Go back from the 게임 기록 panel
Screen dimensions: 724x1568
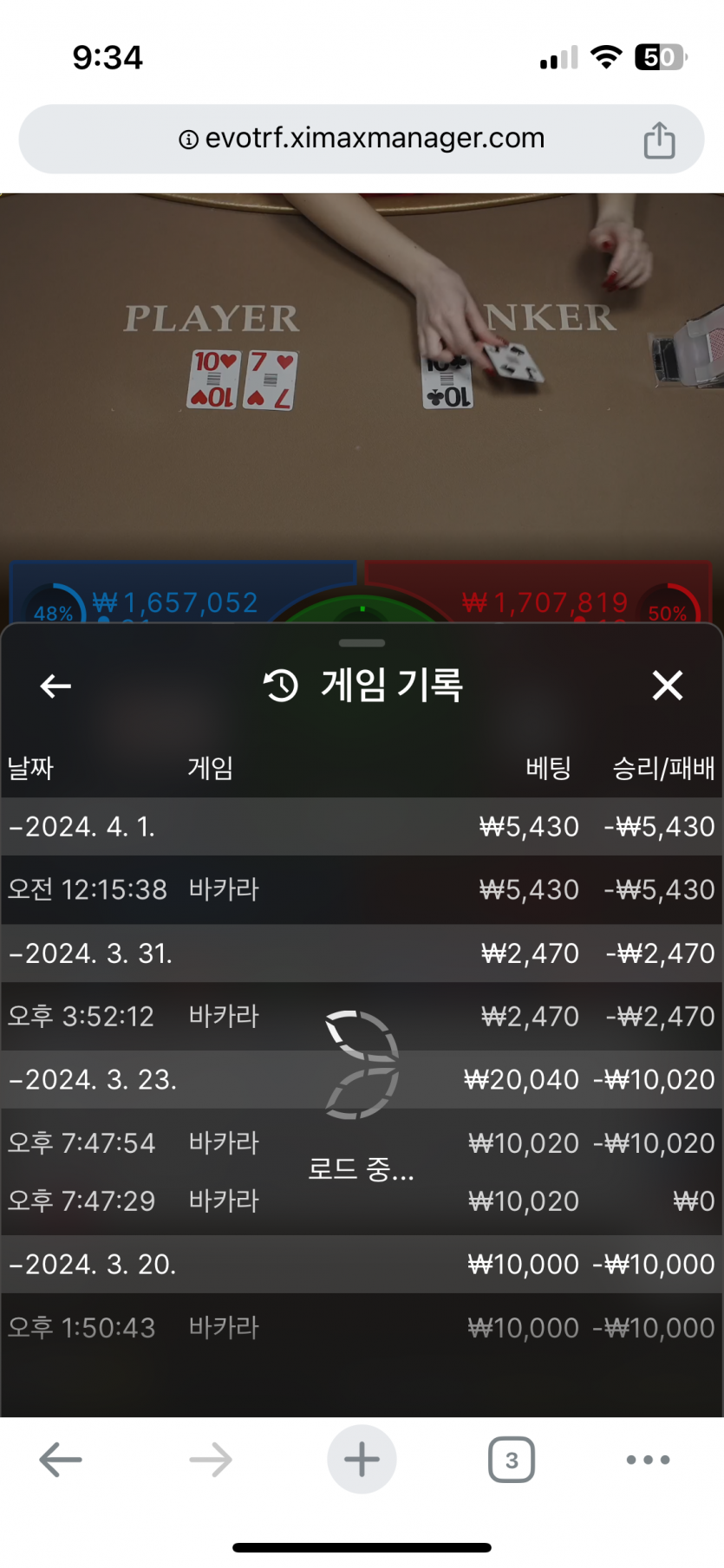[55, 686]
